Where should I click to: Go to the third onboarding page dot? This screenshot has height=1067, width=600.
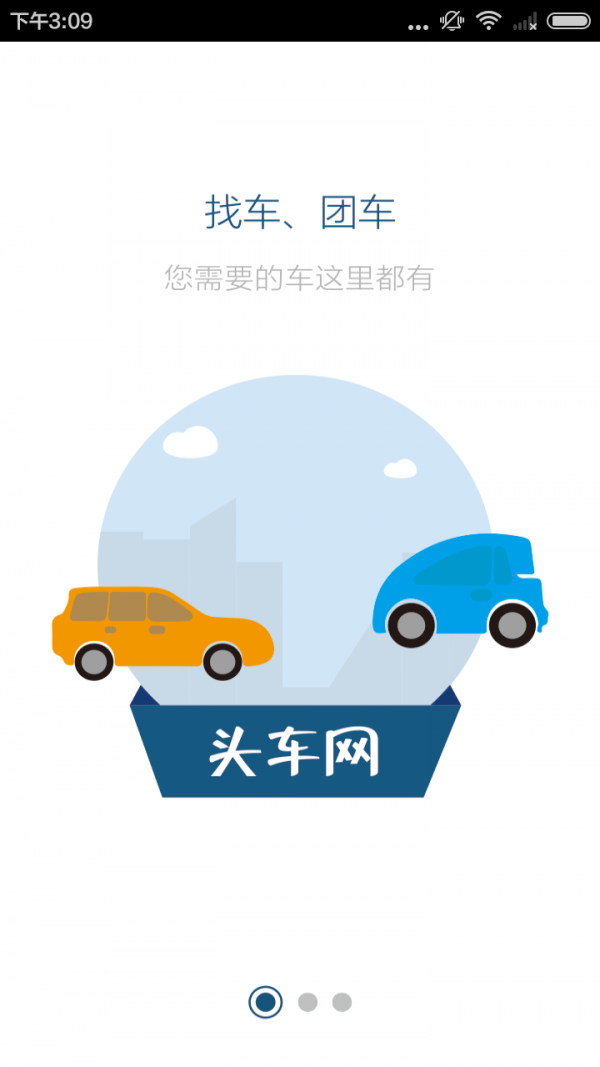click(342, 1002)
